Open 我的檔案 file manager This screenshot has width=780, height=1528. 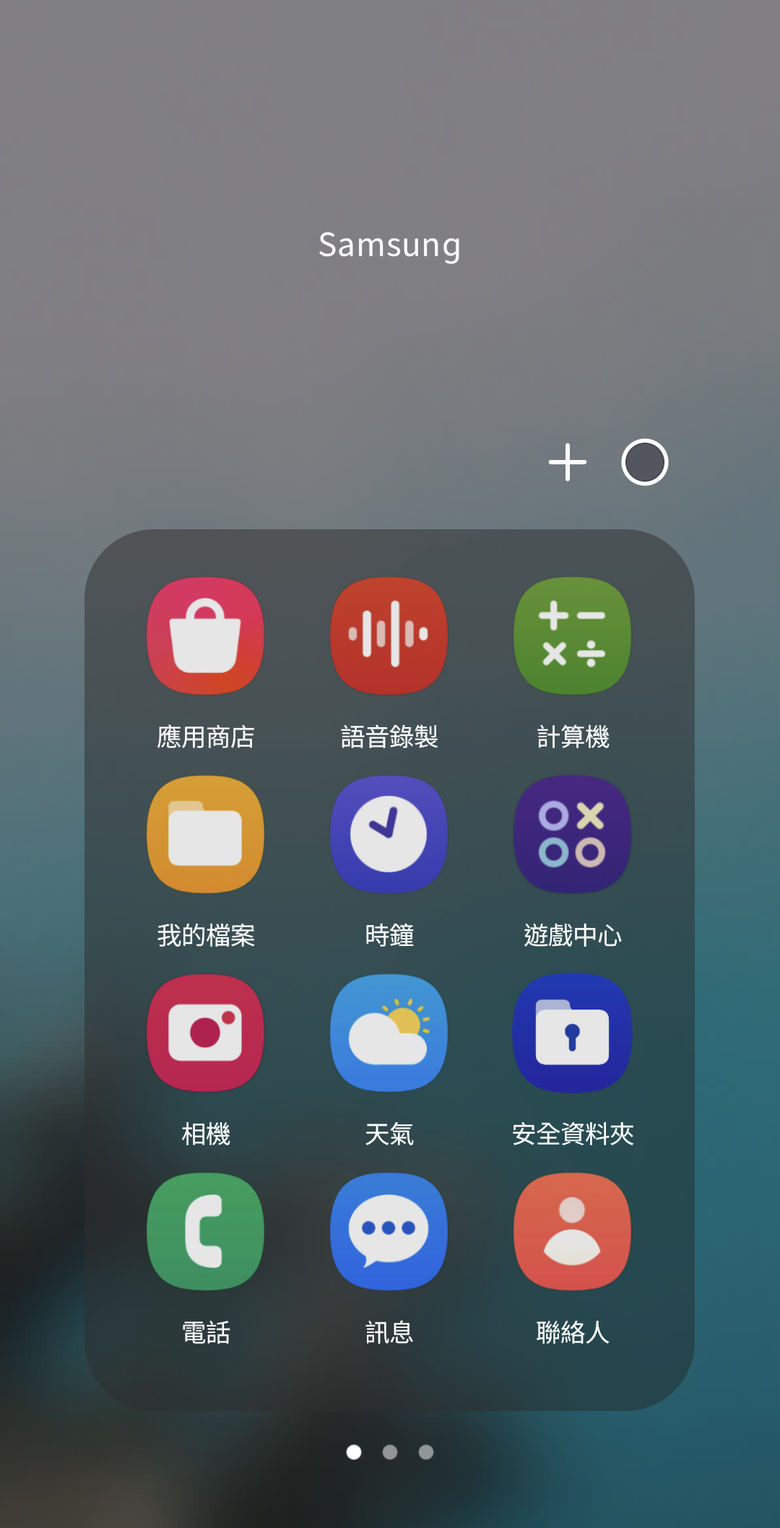tap(206, 834)
